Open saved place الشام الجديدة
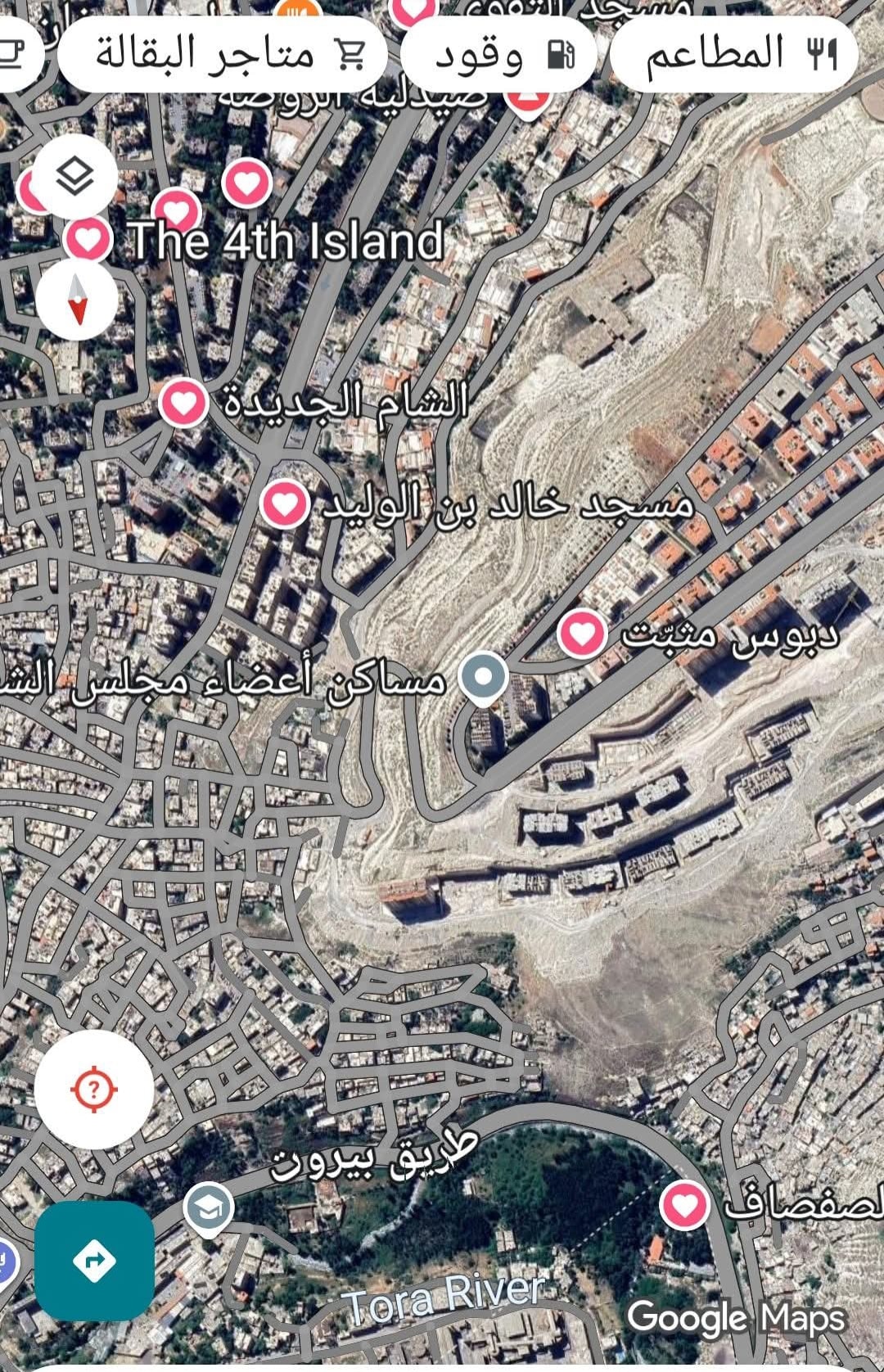Image resolution: width=884 pixels, height=1372 pixels. click(x=184, y=403)
